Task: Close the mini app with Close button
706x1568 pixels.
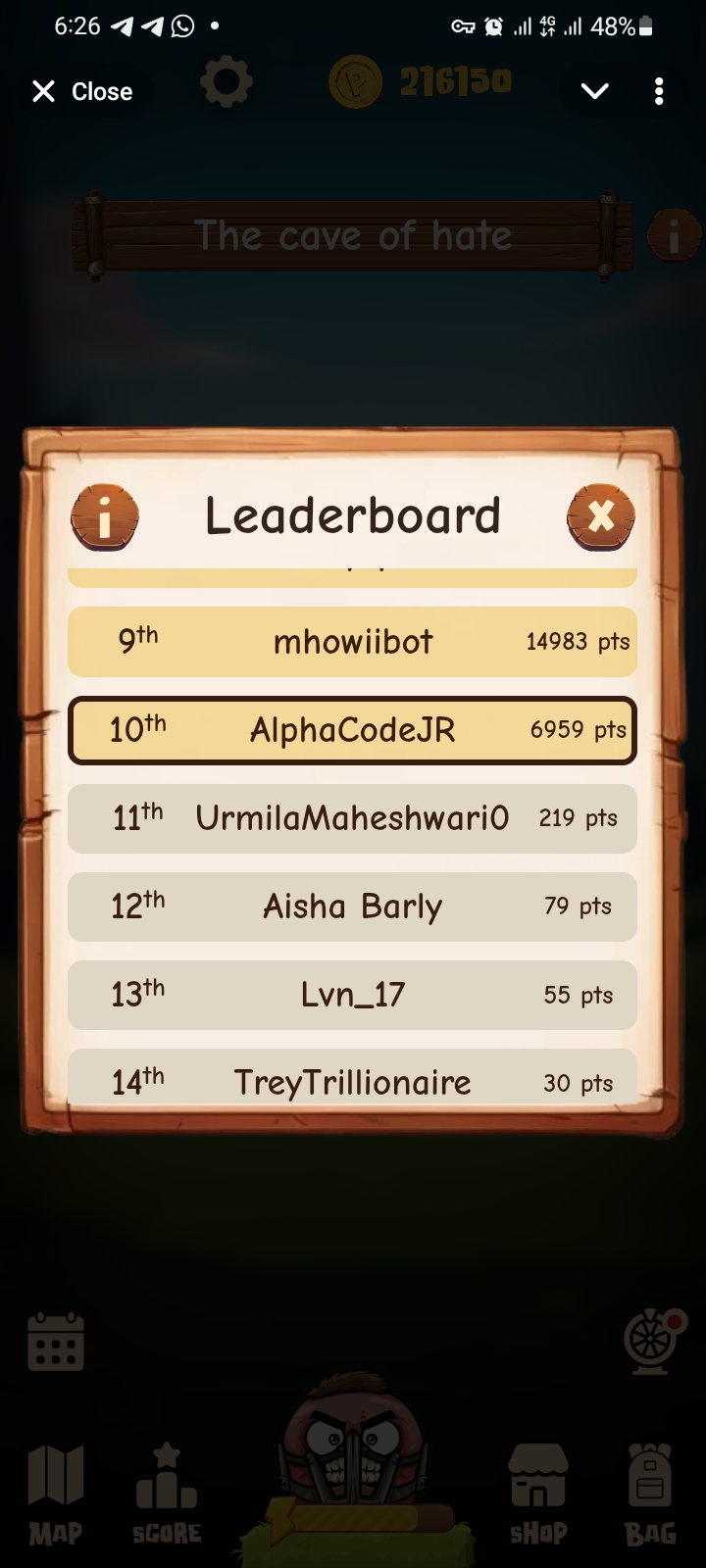Action: click(82, 91)
